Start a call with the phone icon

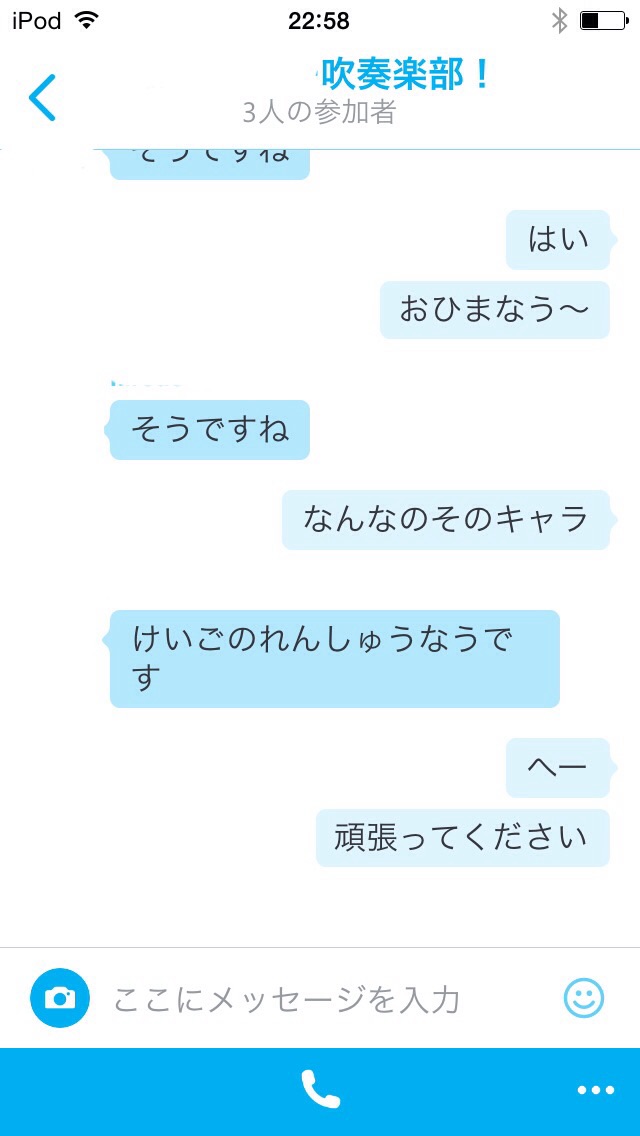point(320,1090)
